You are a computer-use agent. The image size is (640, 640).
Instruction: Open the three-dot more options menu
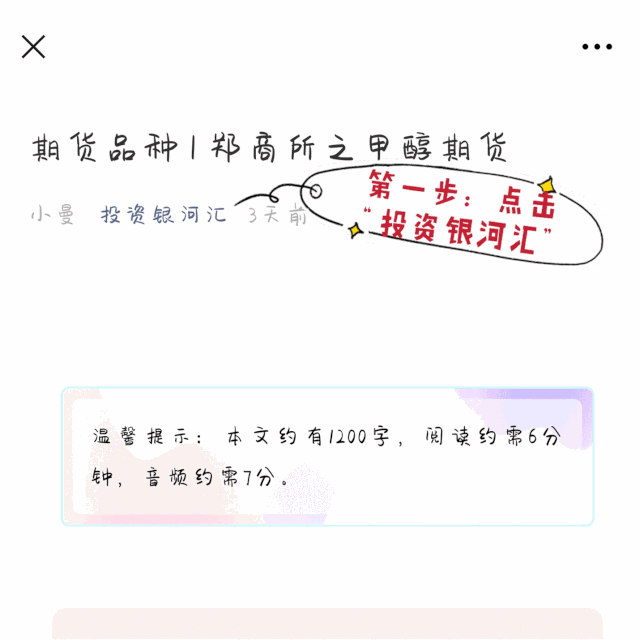597,47
